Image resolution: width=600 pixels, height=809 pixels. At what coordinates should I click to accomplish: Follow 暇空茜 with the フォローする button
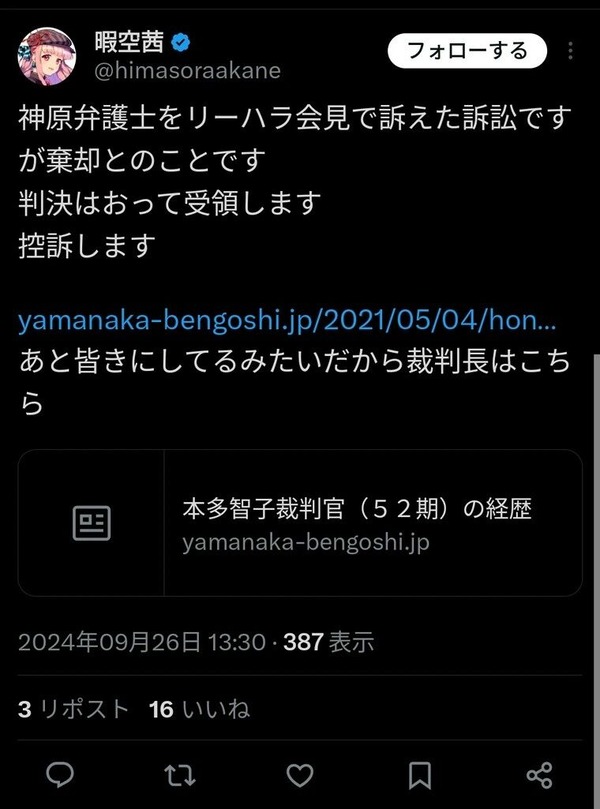tap(467, 51)
